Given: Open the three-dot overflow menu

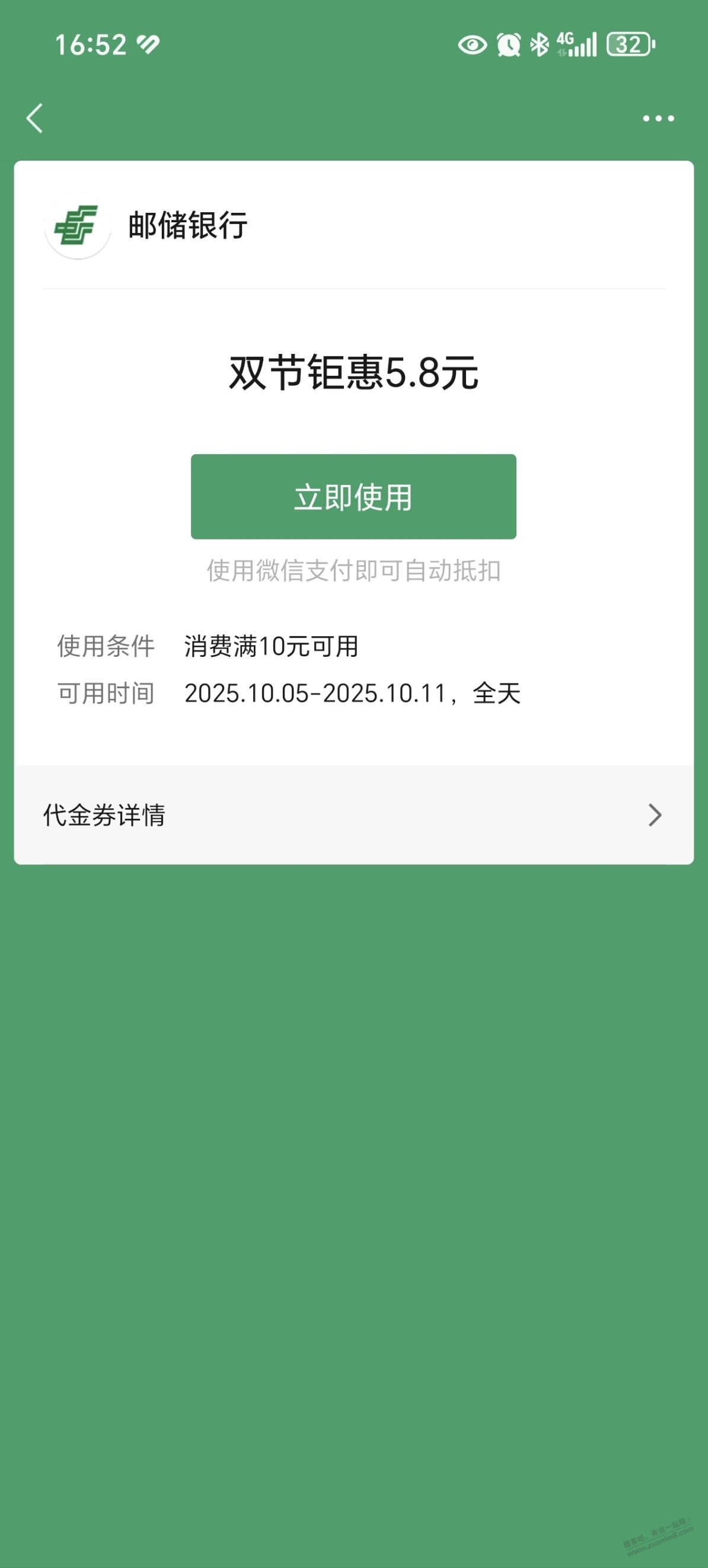Looking at the screenshot, I should (x=658, y=119).
